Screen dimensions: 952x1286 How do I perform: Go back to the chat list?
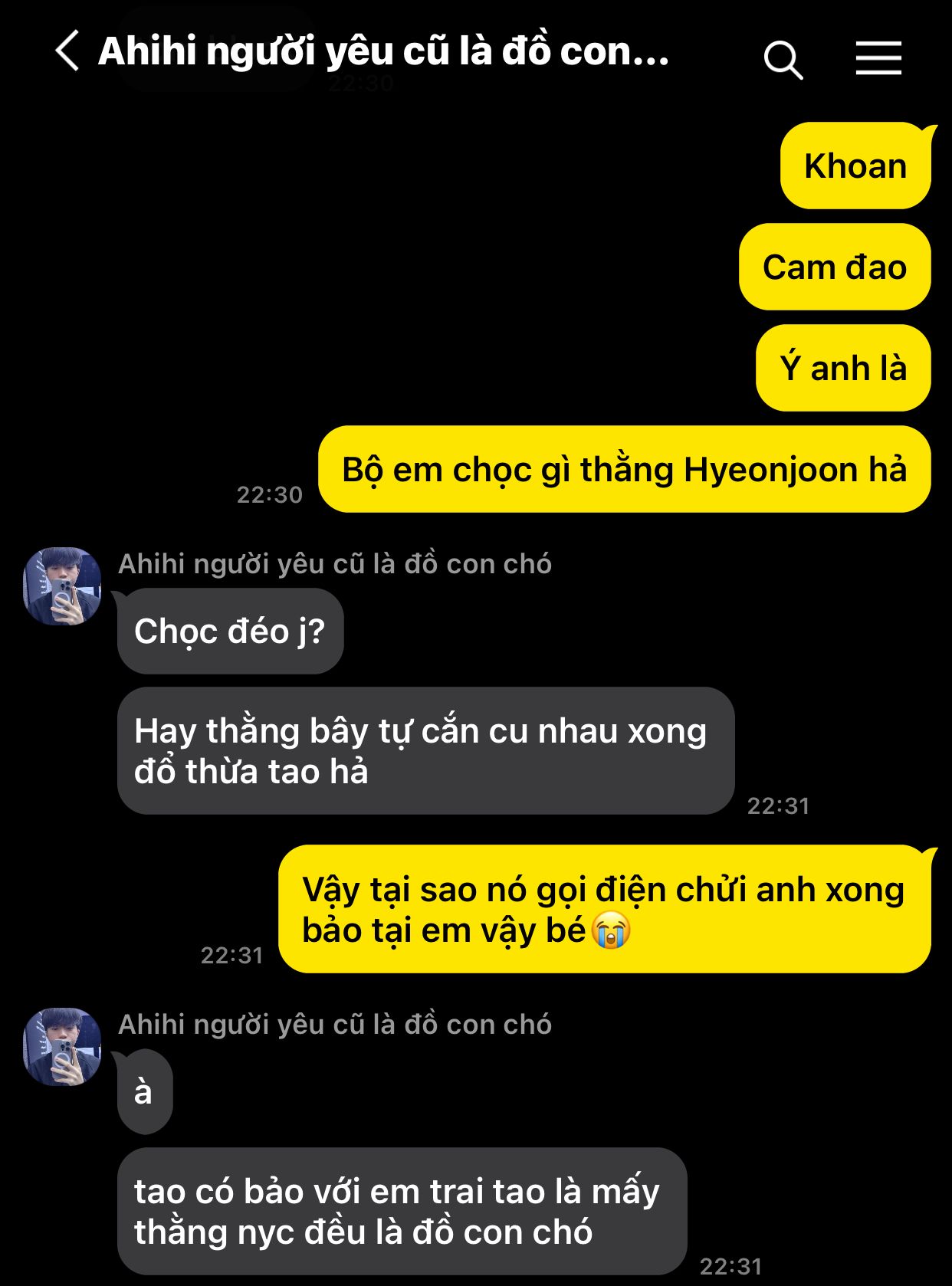point(67,51)
